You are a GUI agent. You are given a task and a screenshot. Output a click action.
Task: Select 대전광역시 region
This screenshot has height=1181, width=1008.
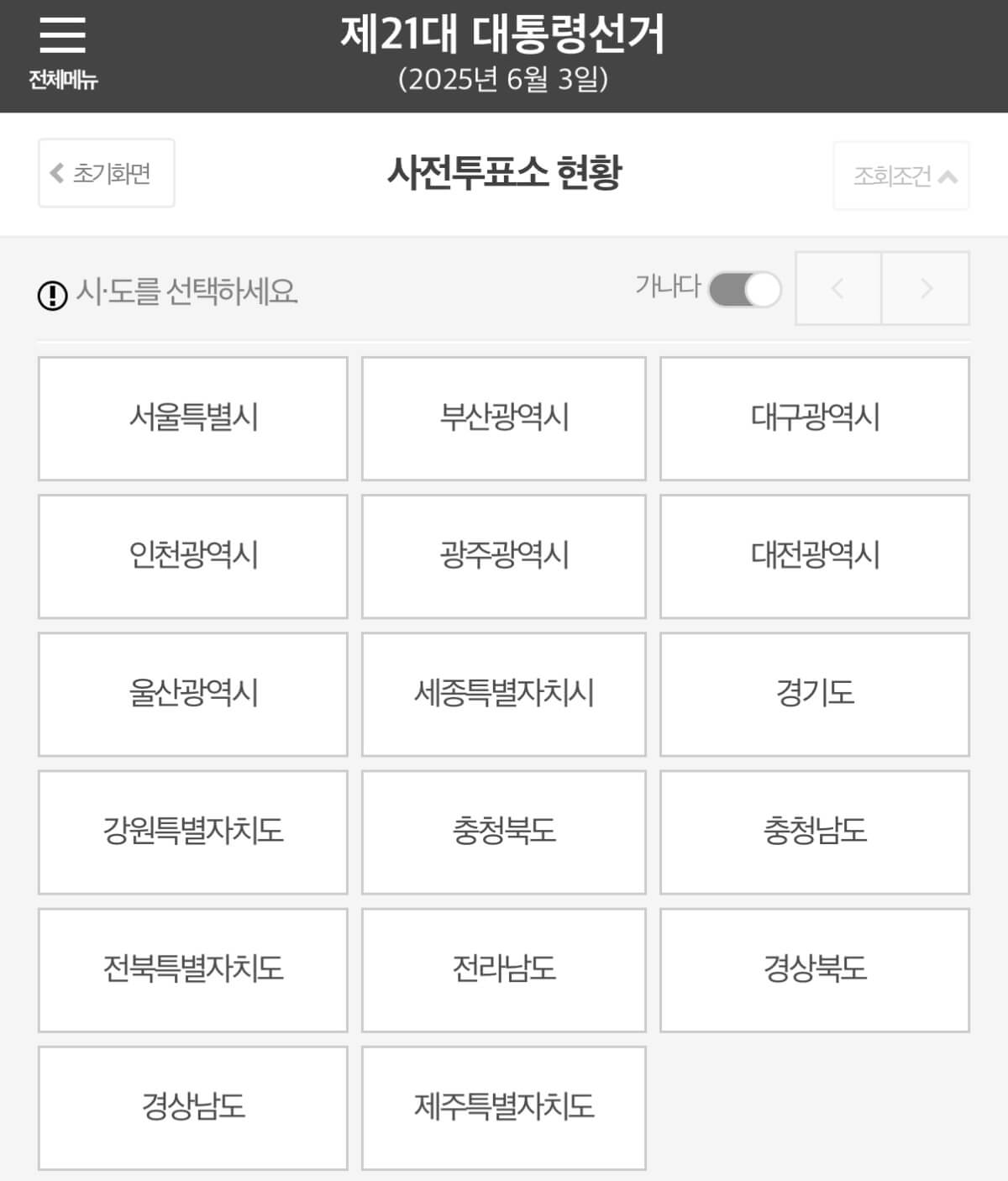pyautogui.click(x=814, y=557)
